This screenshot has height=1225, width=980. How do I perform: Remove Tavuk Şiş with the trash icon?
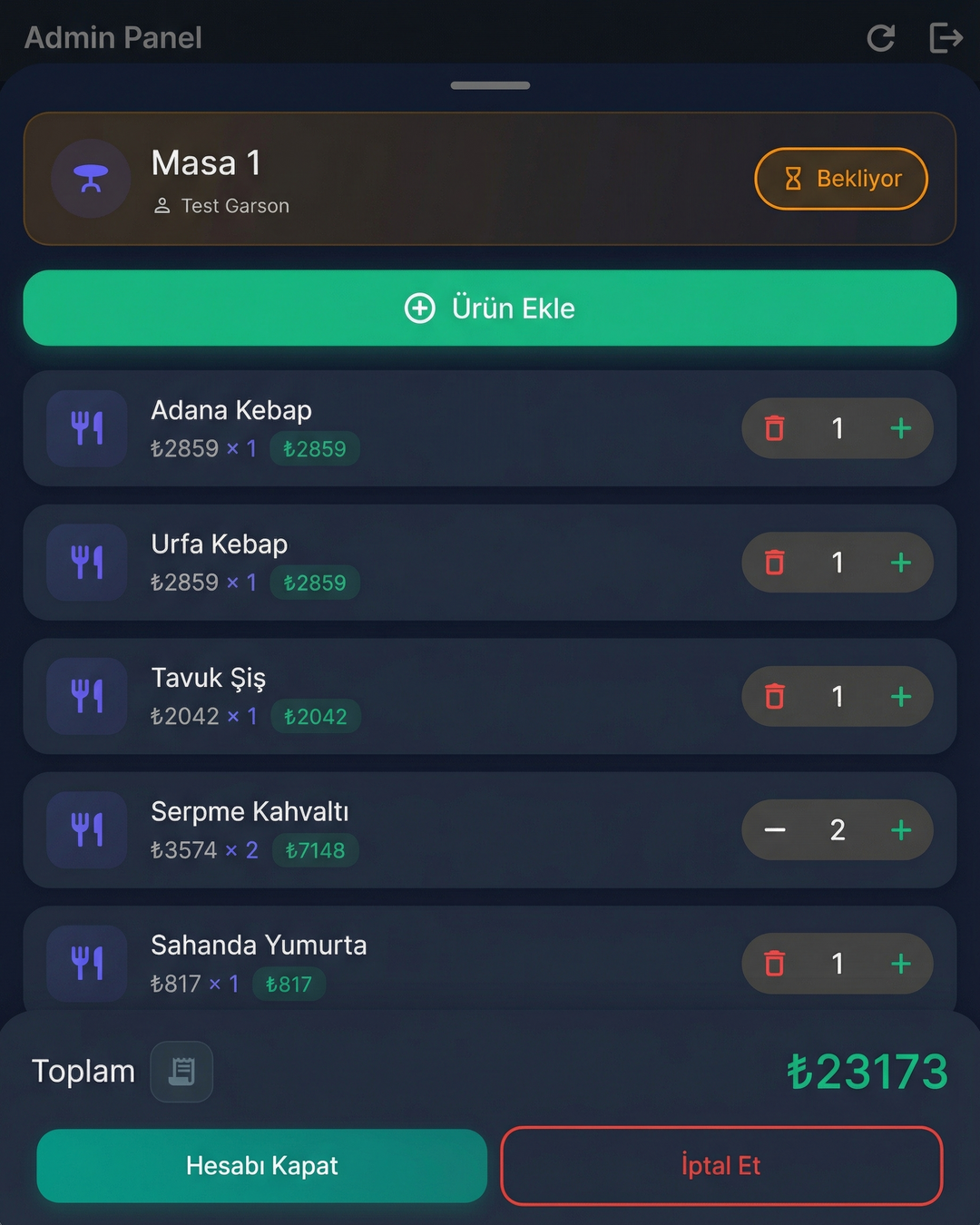[774, 696]
